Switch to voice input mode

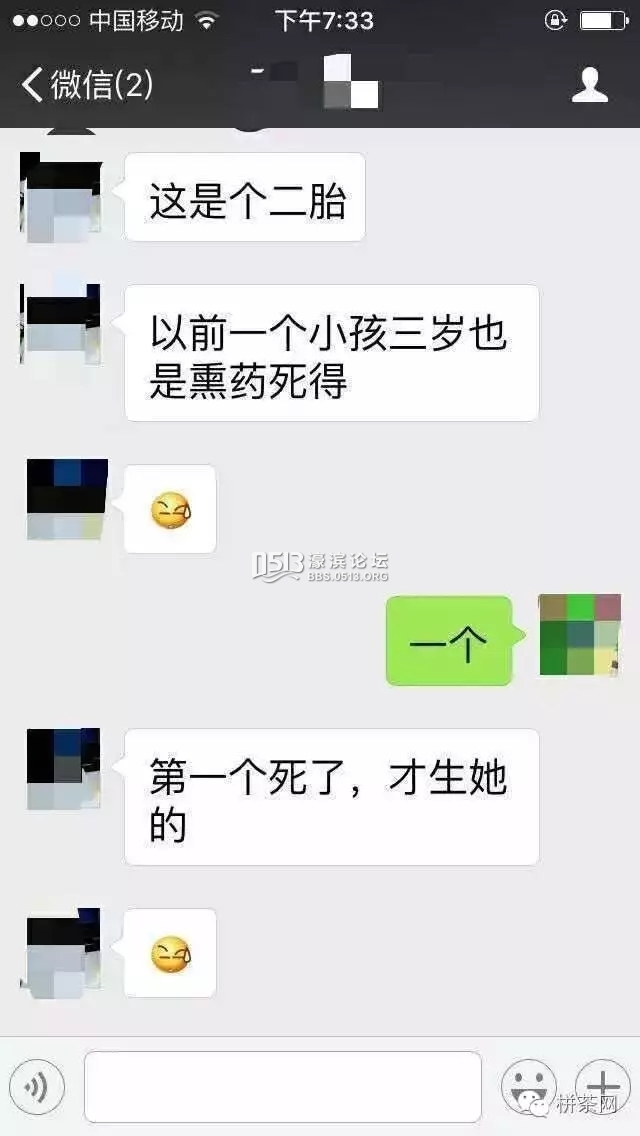tap(37, 1086)
